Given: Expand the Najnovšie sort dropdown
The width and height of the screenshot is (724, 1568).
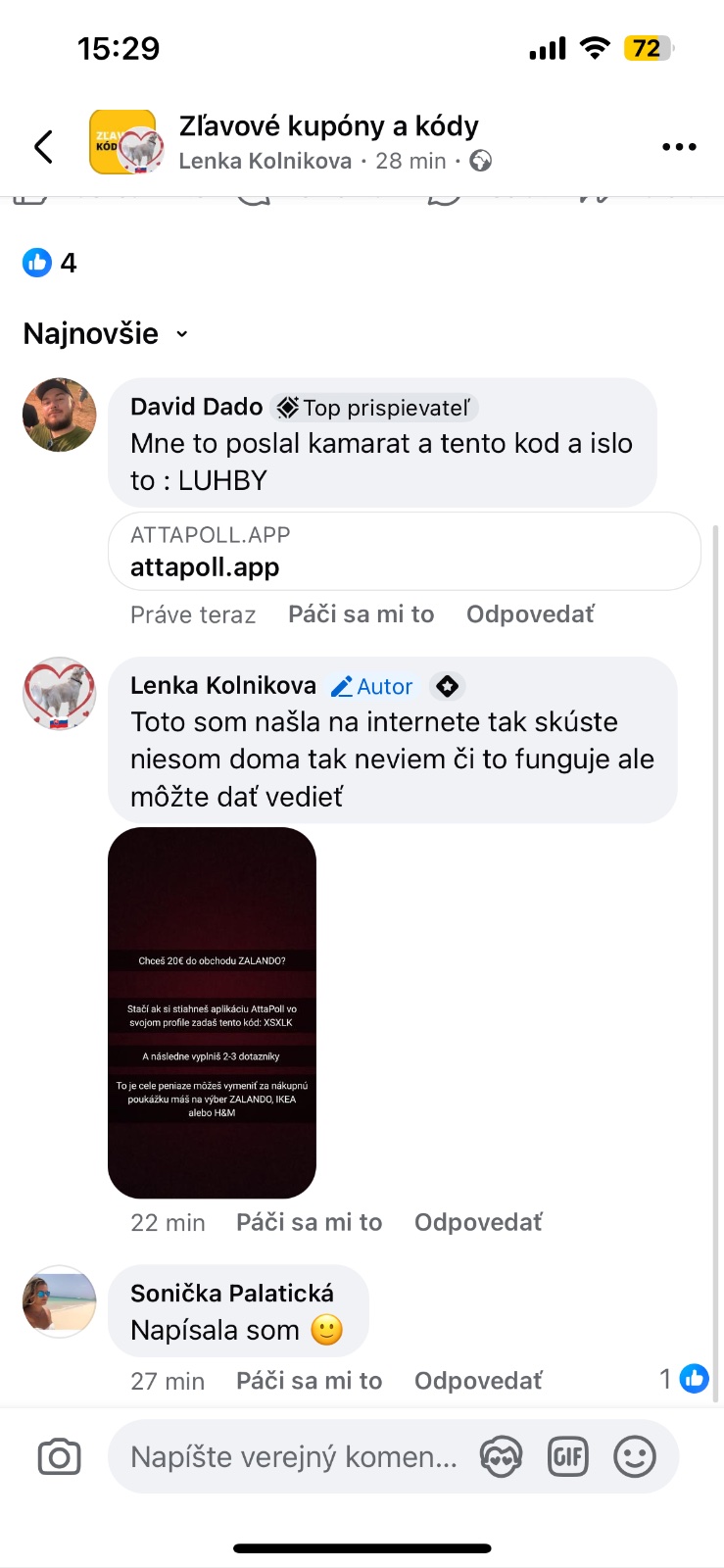Looking at the screenshot, I should 106,334.
